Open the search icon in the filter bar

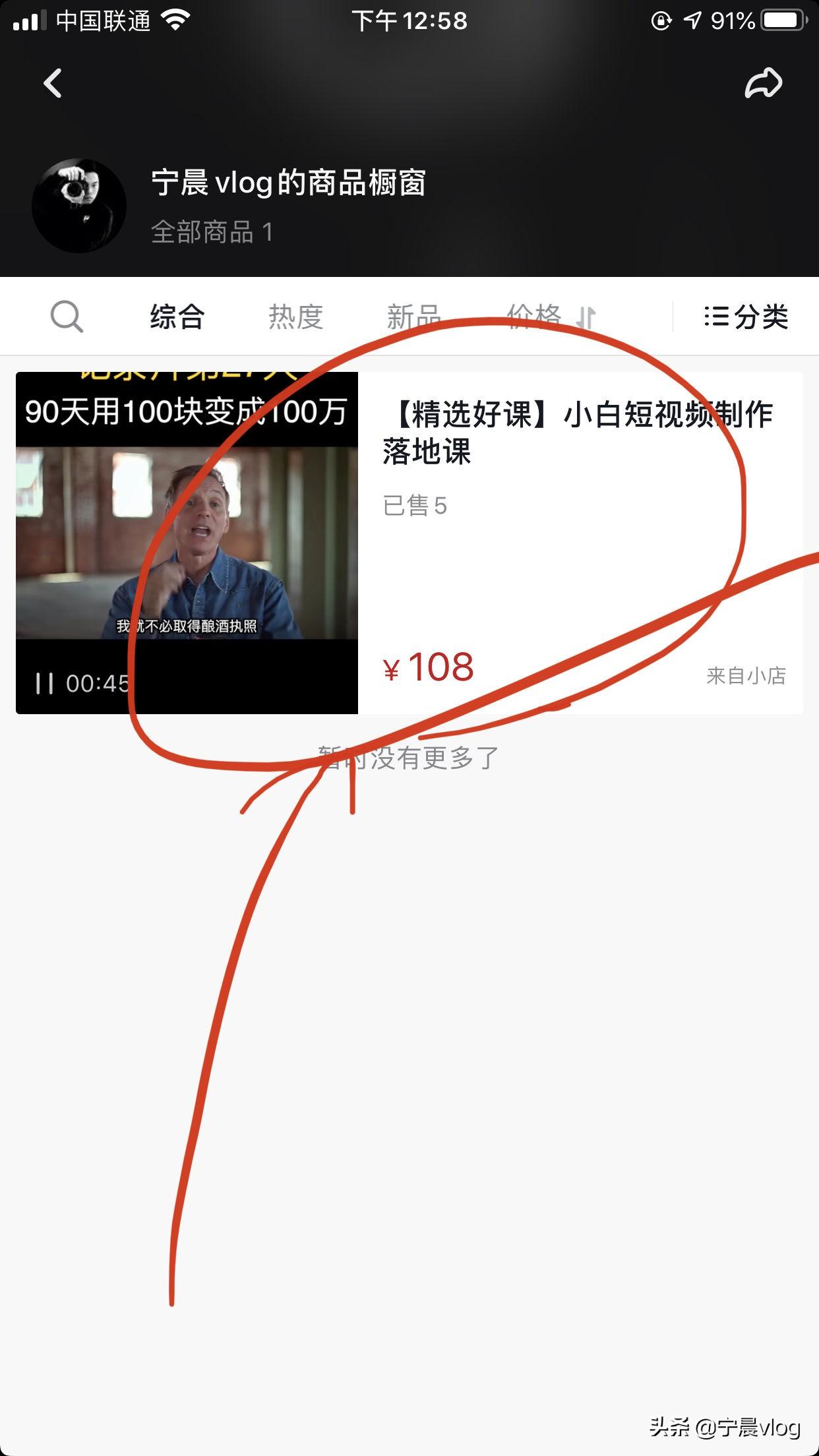(x=67, y=317)
